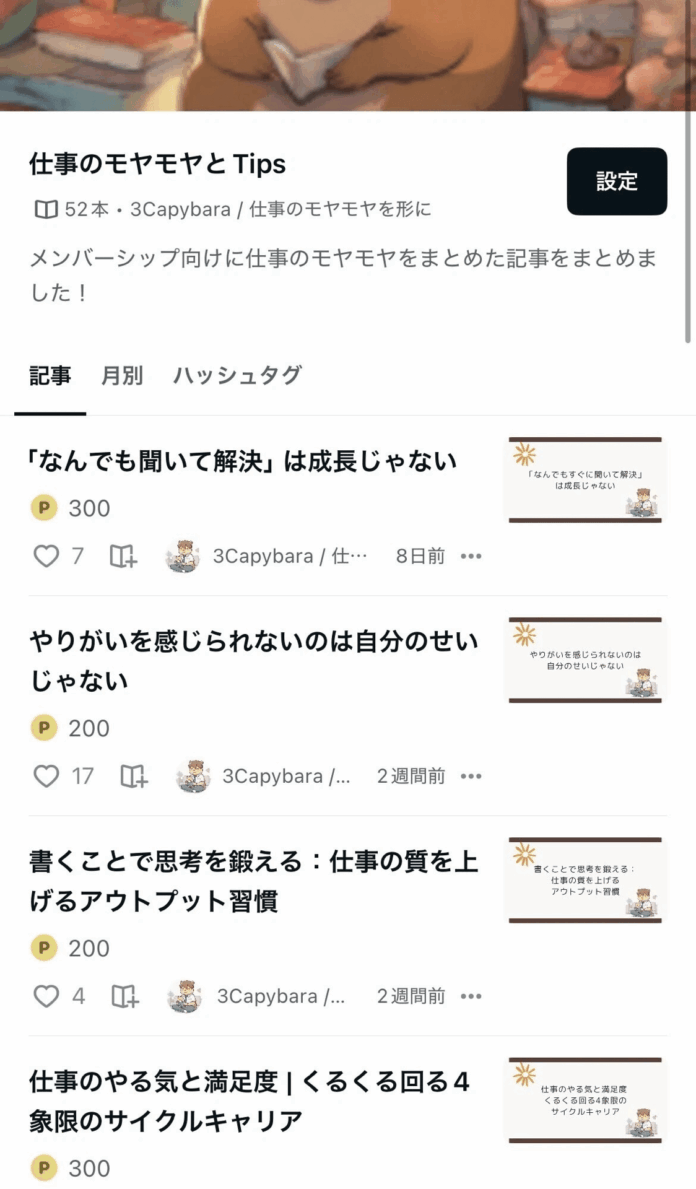This screenshot has width=696, height=1189.
Task: Select the 記事 tab
Action: (x=50, y=375)
